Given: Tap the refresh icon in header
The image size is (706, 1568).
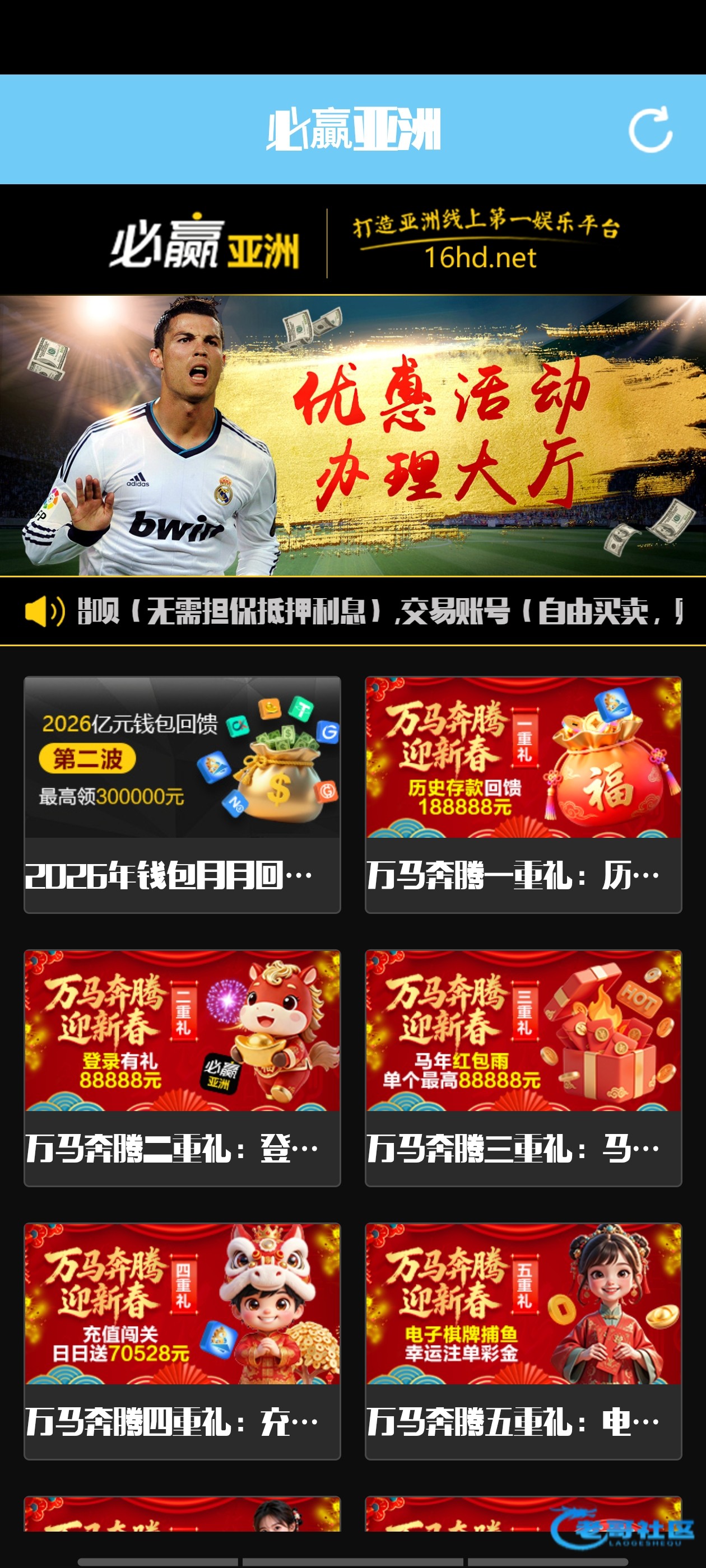Looking at the screenshot, I should [650, 130].
